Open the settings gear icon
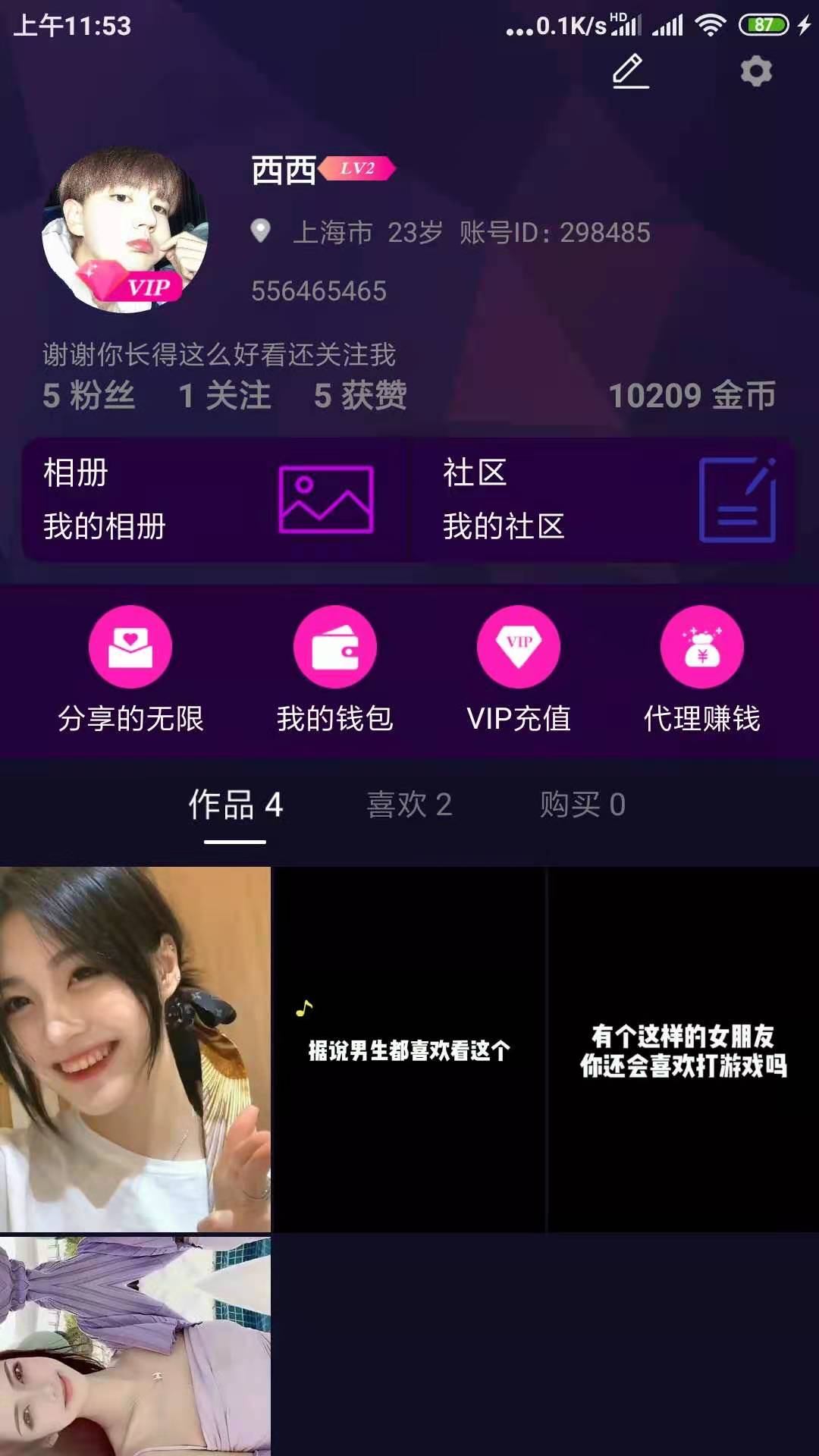Screen dimensions: 819x1456 pos(755,71)
